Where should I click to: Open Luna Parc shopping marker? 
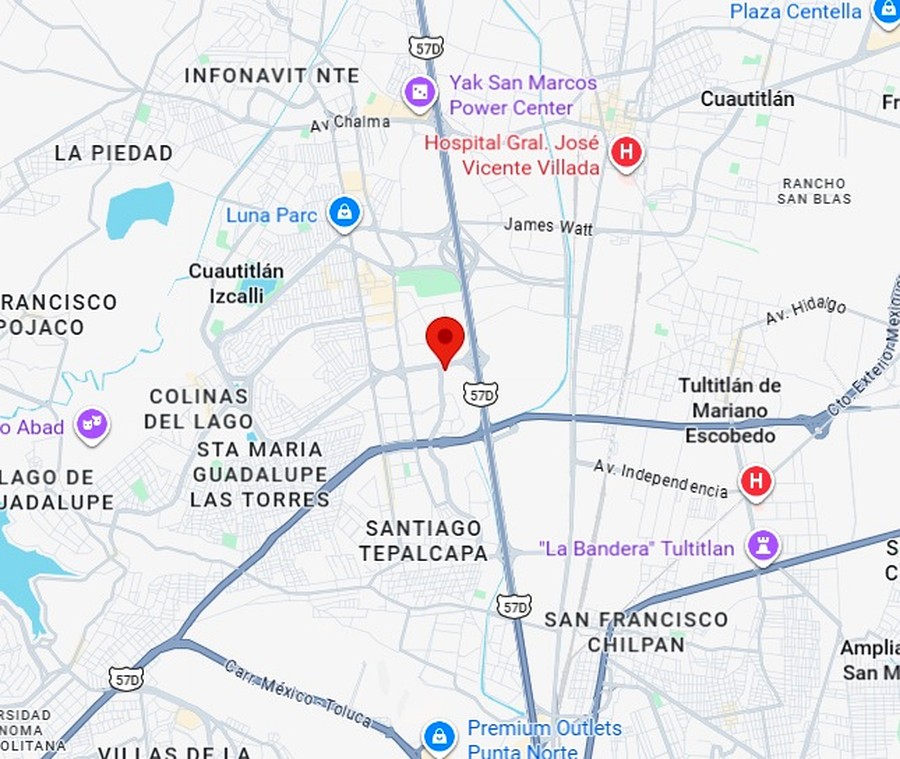point(344,213)
